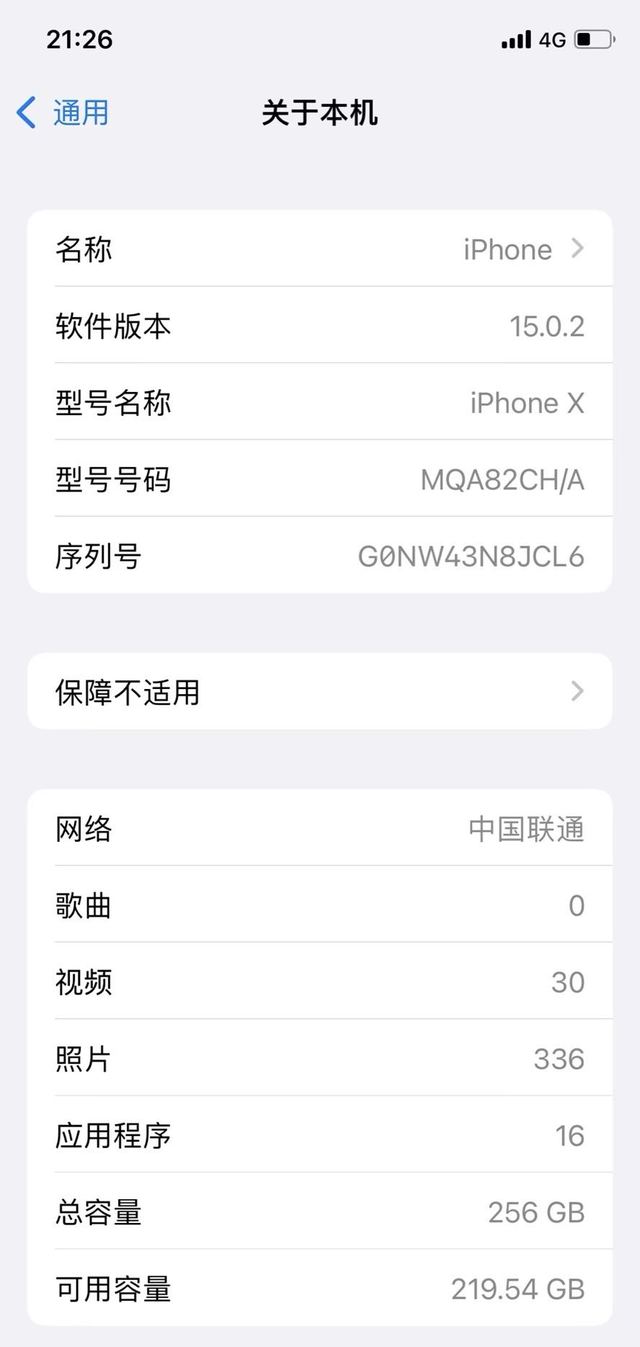Image resolution: width=640 pixels, height=1347 pixels.
Task: Open the 保障不适用 coverage row
Action: 320,691
